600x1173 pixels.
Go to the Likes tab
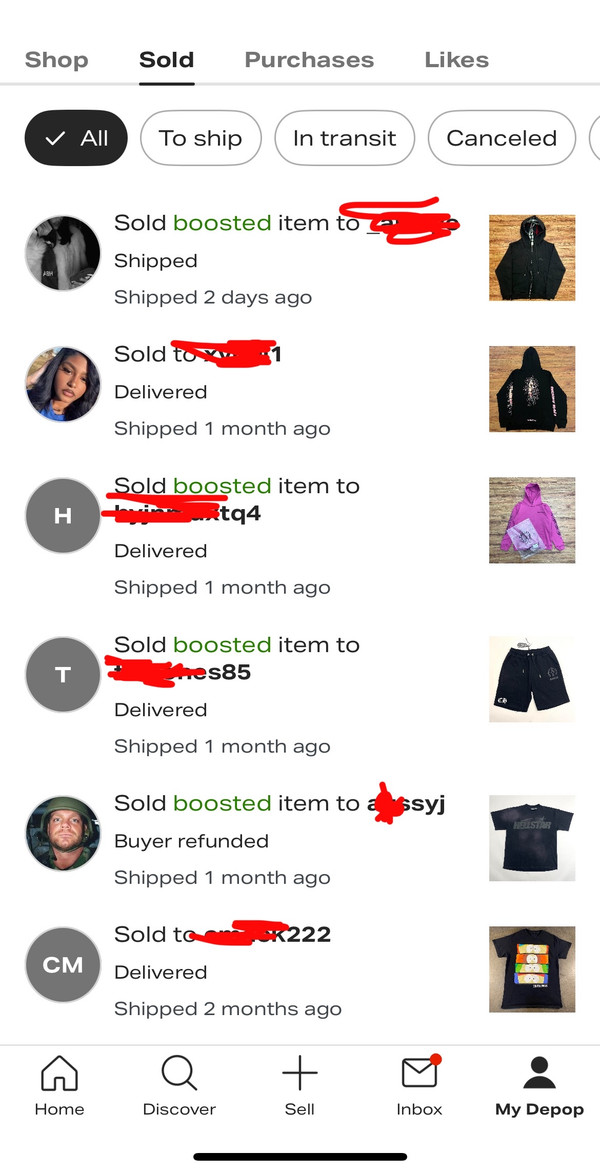point(456,60)
